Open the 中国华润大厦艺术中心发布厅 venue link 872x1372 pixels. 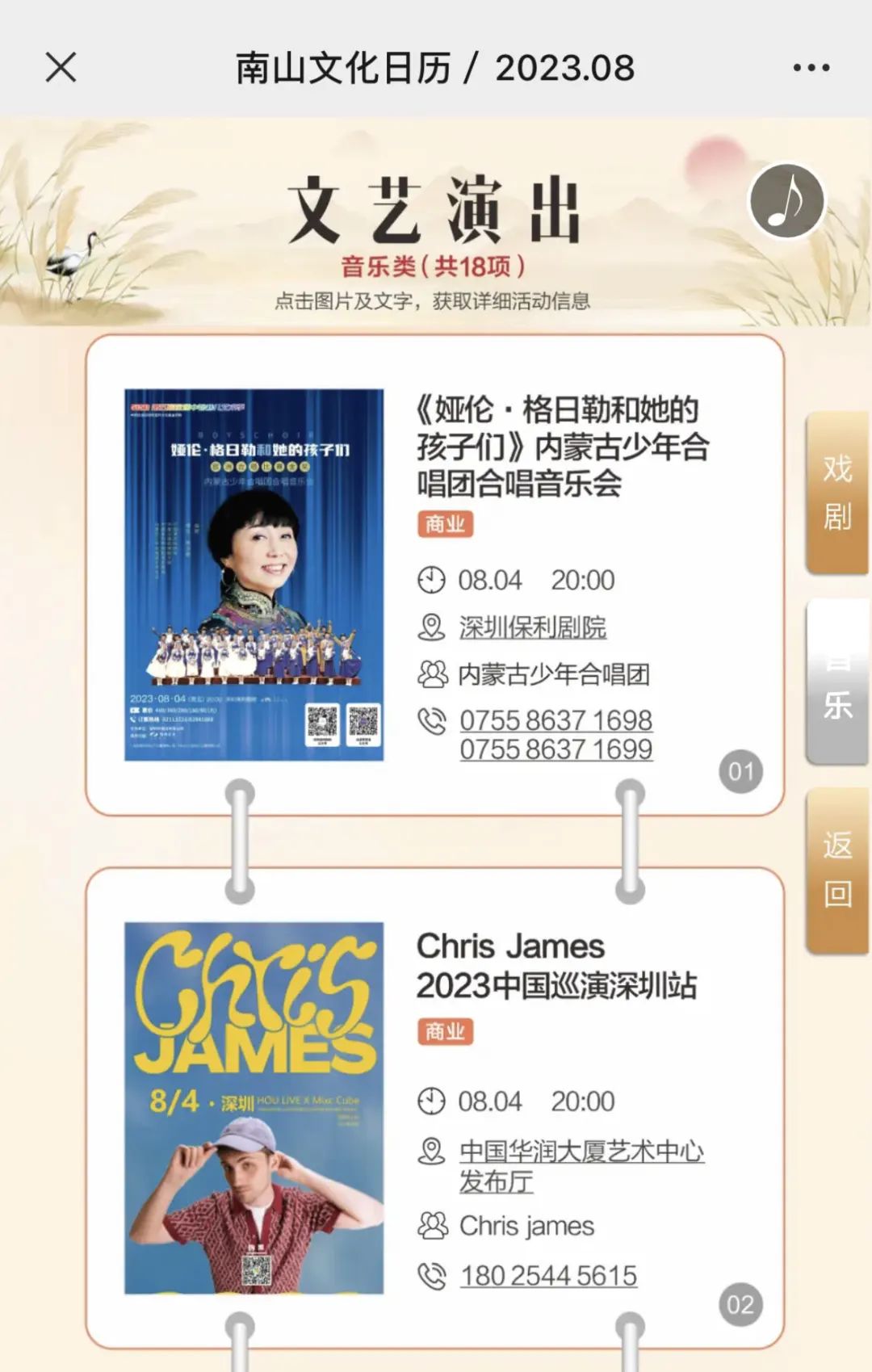580,1165
